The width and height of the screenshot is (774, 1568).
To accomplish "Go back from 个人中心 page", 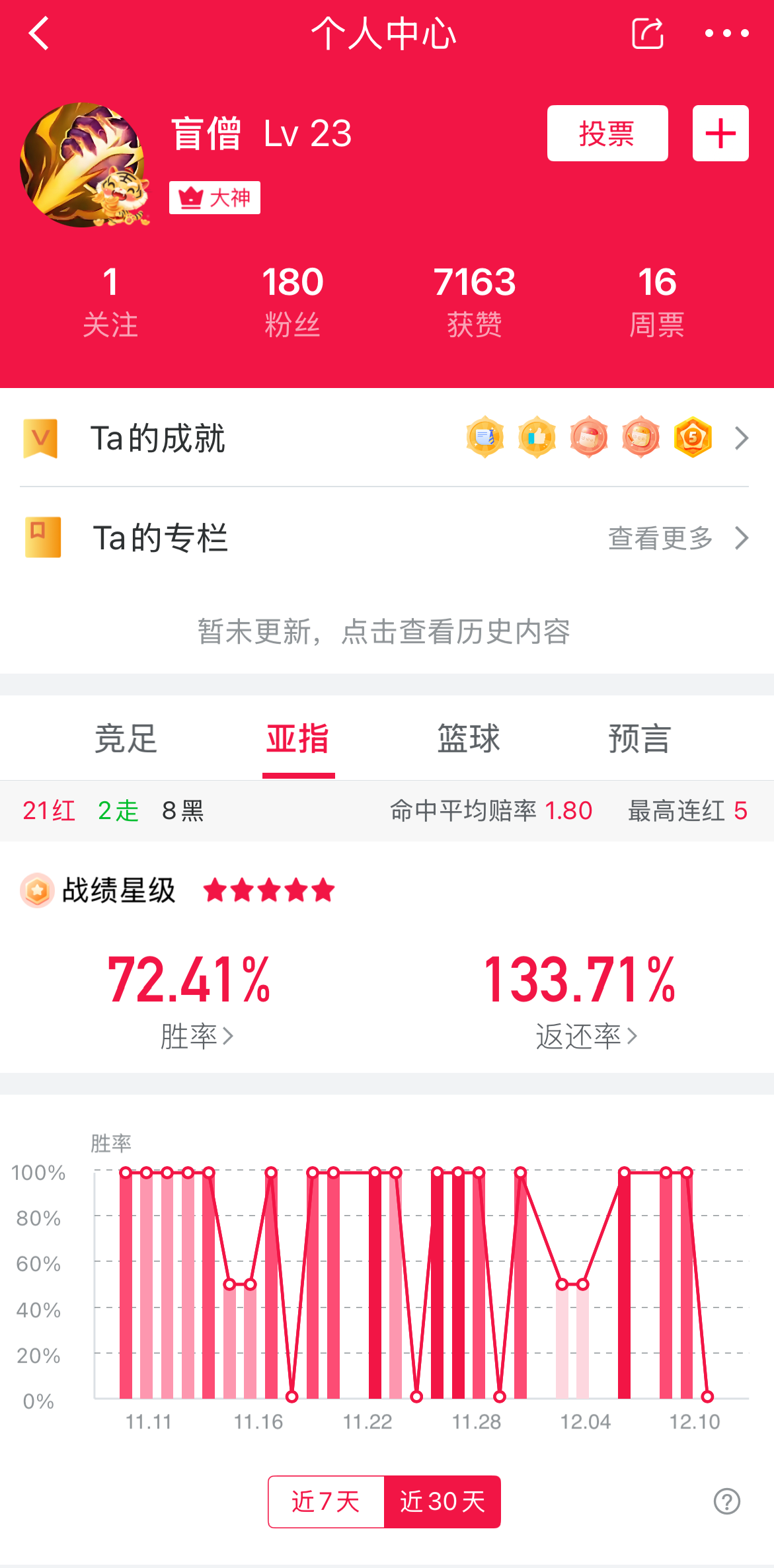I will coord(40,33).
